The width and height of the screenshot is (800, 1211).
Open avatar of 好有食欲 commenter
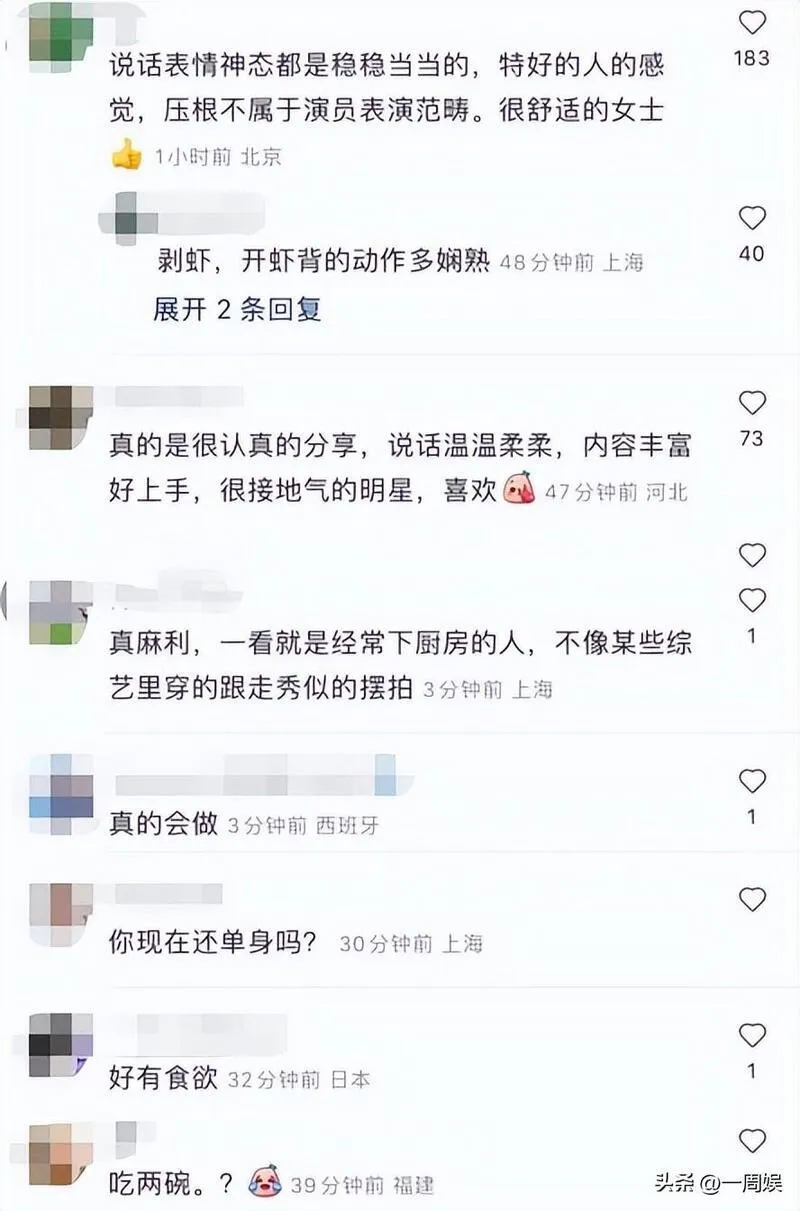click(61, 1044)
